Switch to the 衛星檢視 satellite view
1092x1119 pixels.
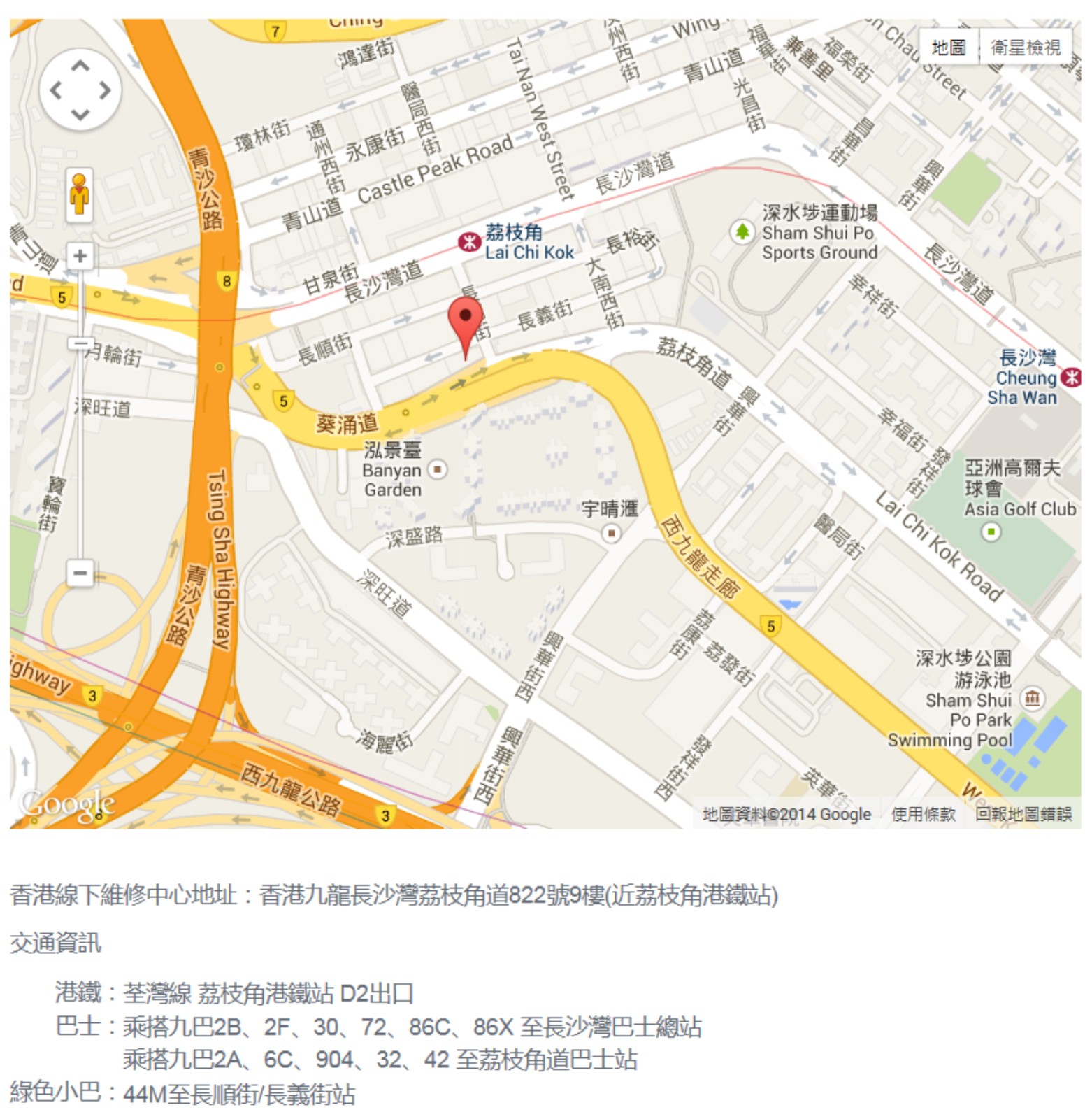[1025, 48]
